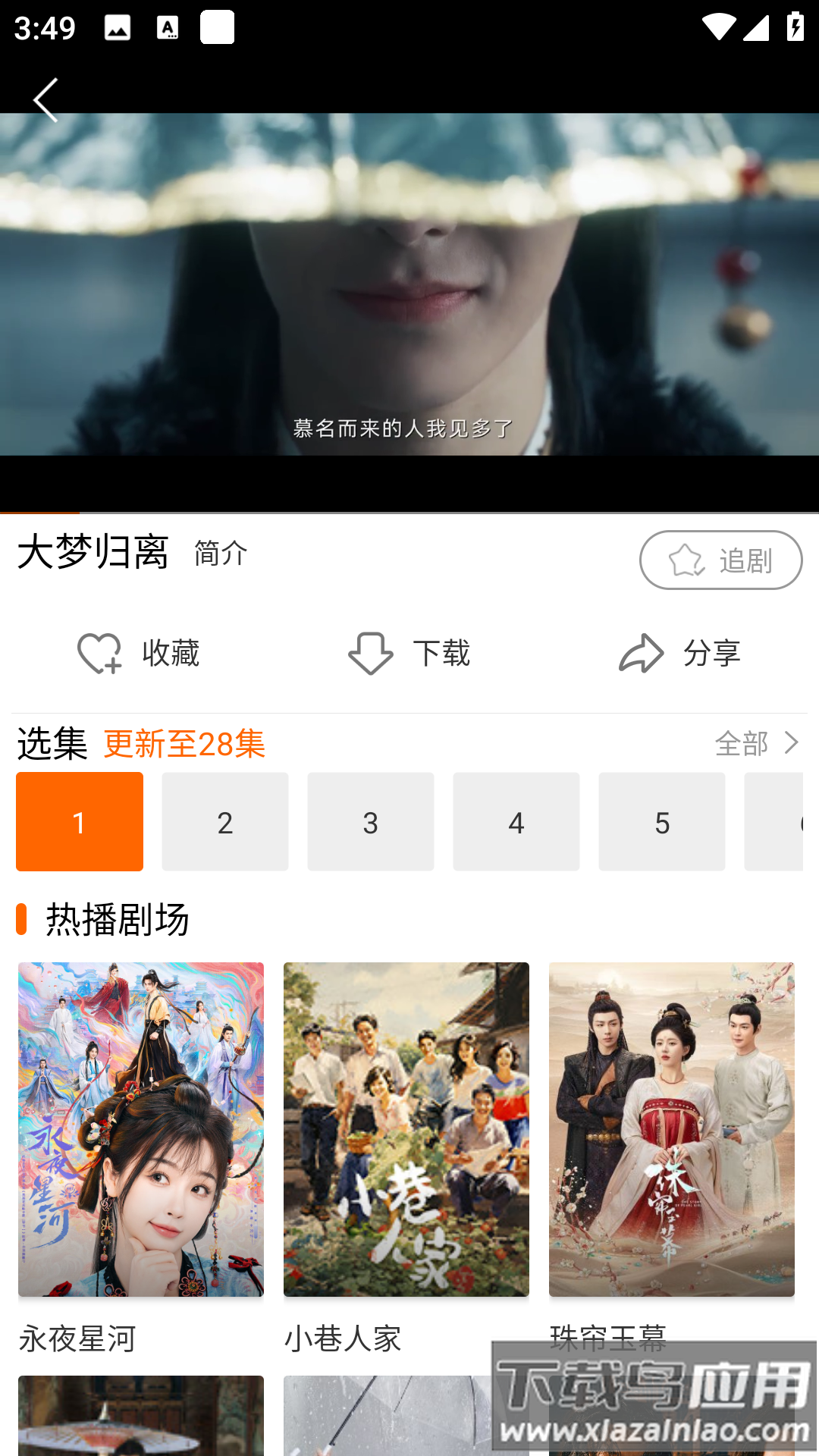Image resolution: width=819 pixels, height=1456 pixels.
Task: Tap the star icon in 追剧 button
Action: tap(683, 560)
